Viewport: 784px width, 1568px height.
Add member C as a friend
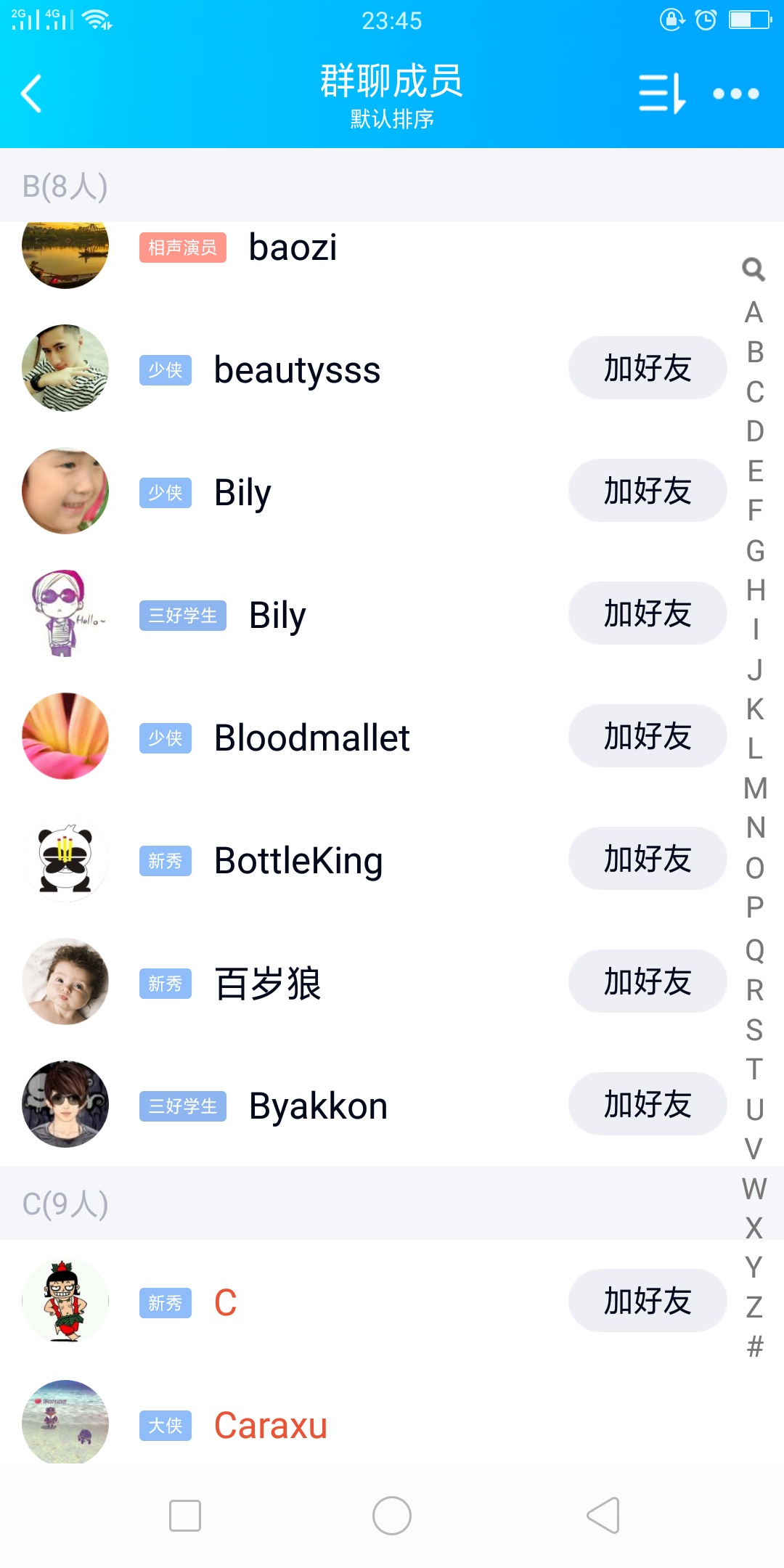point(647,1301)
